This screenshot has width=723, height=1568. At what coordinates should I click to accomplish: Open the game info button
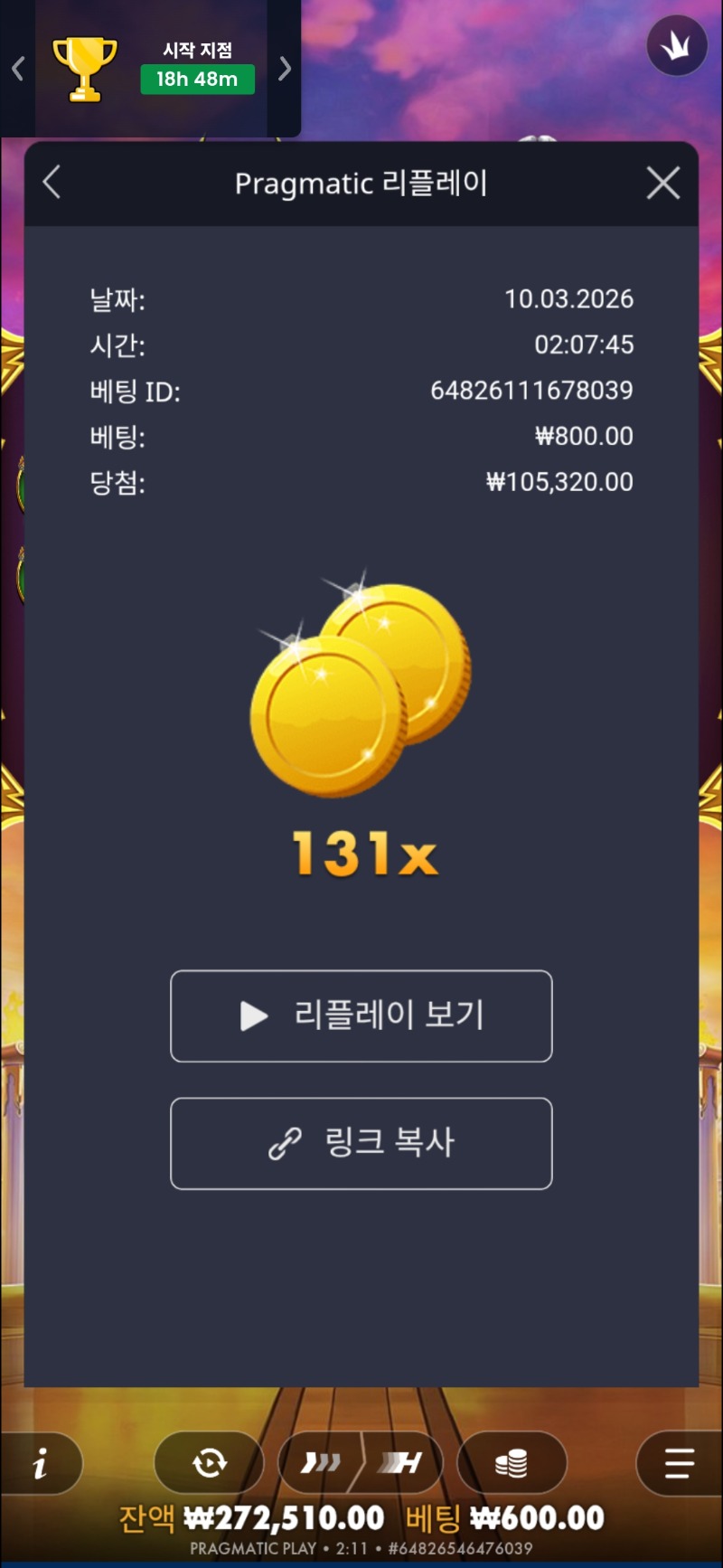41,1463
